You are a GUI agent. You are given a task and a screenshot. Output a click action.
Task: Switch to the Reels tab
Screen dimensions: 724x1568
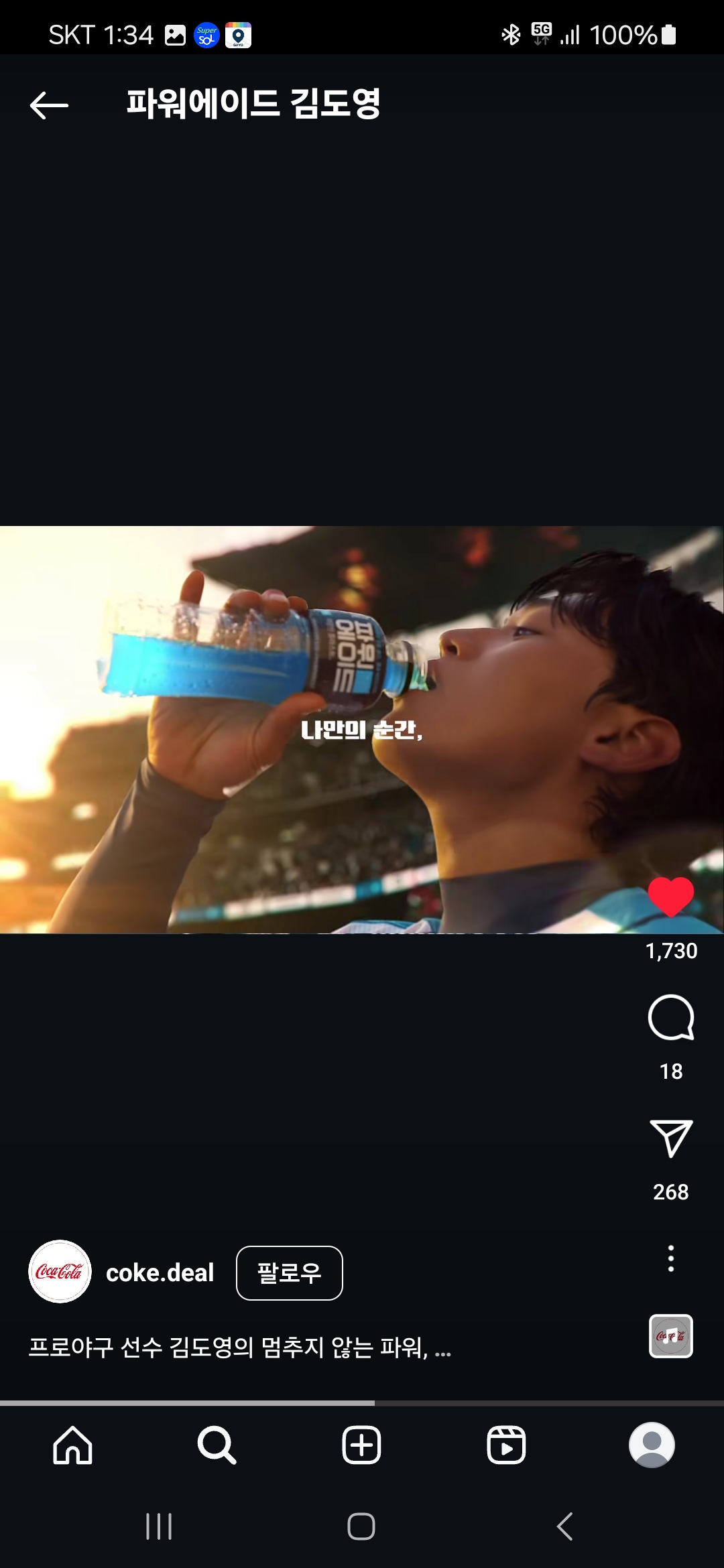coord(506,1445)
